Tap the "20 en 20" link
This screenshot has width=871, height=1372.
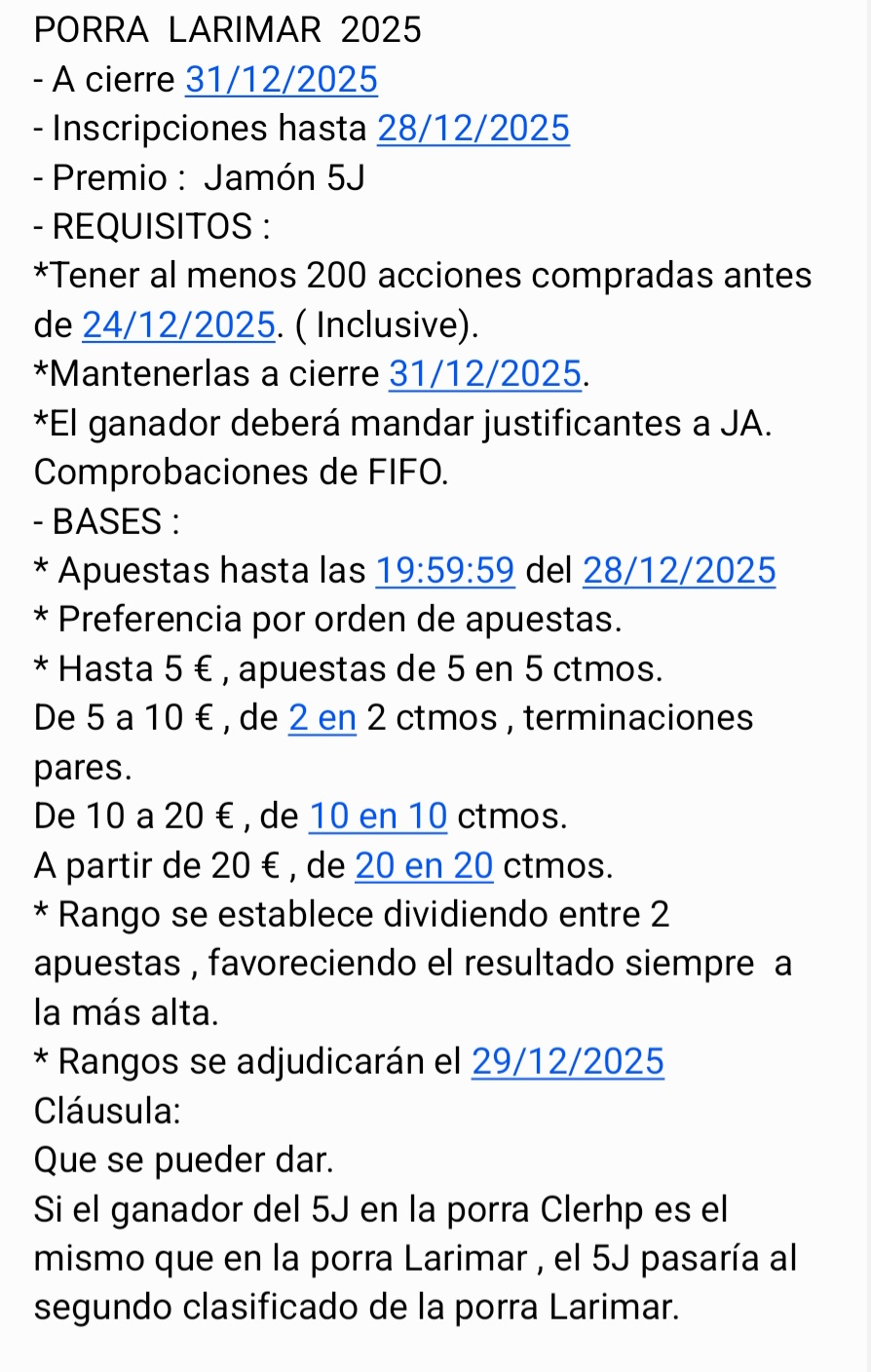coord(424,865)
